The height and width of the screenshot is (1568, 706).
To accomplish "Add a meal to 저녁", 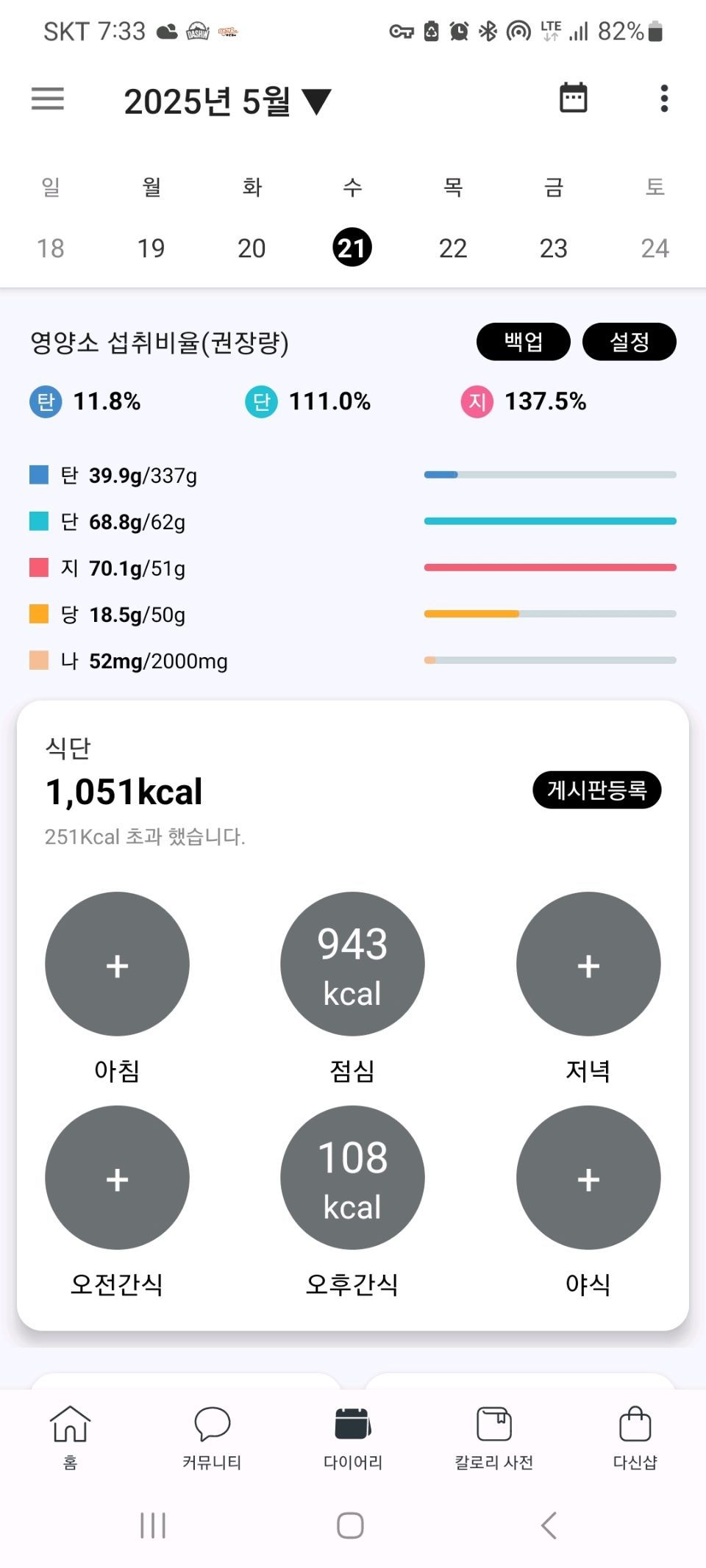I will pos(588,964).
